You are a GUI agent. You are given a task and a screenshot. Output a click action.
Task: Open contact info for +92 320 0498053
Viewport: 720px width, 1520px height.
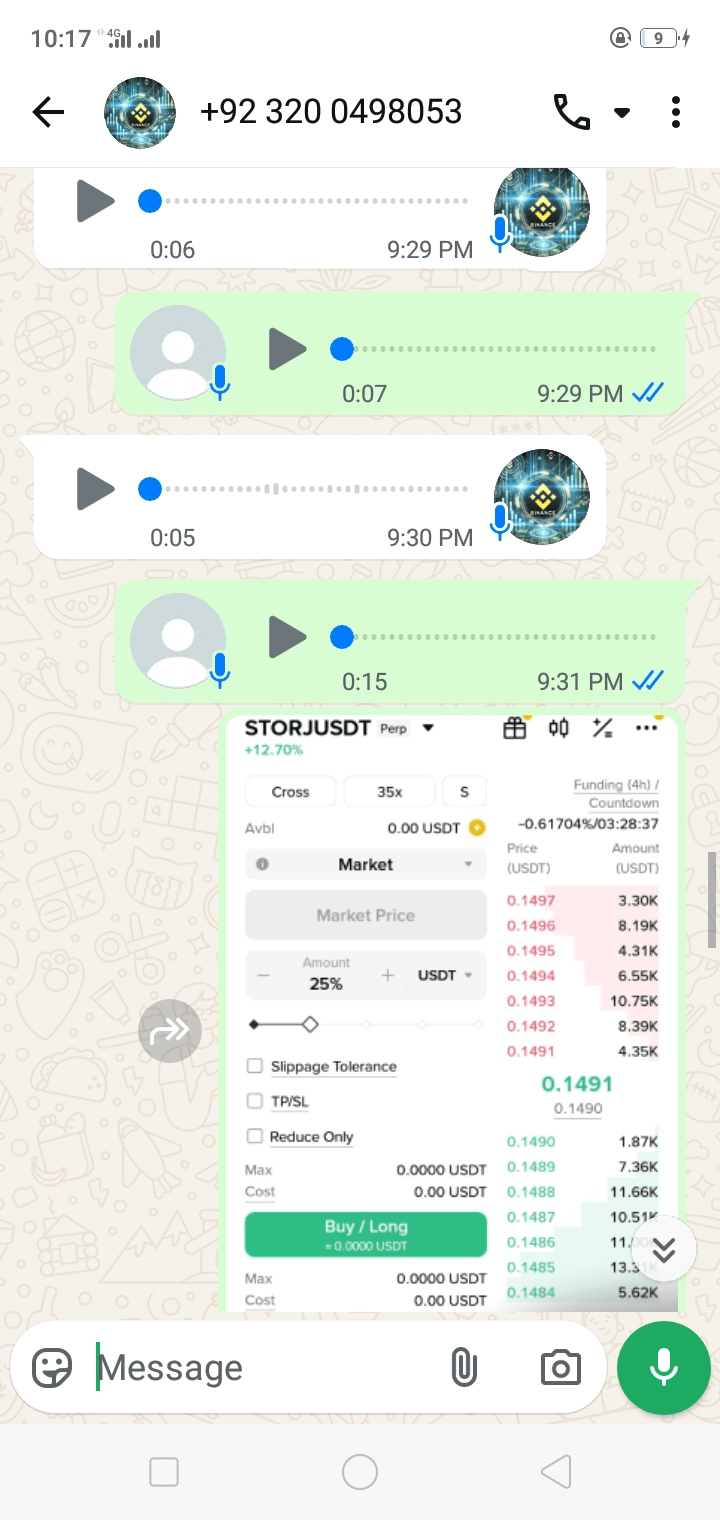pyautogui.click(x=330, y=112)
